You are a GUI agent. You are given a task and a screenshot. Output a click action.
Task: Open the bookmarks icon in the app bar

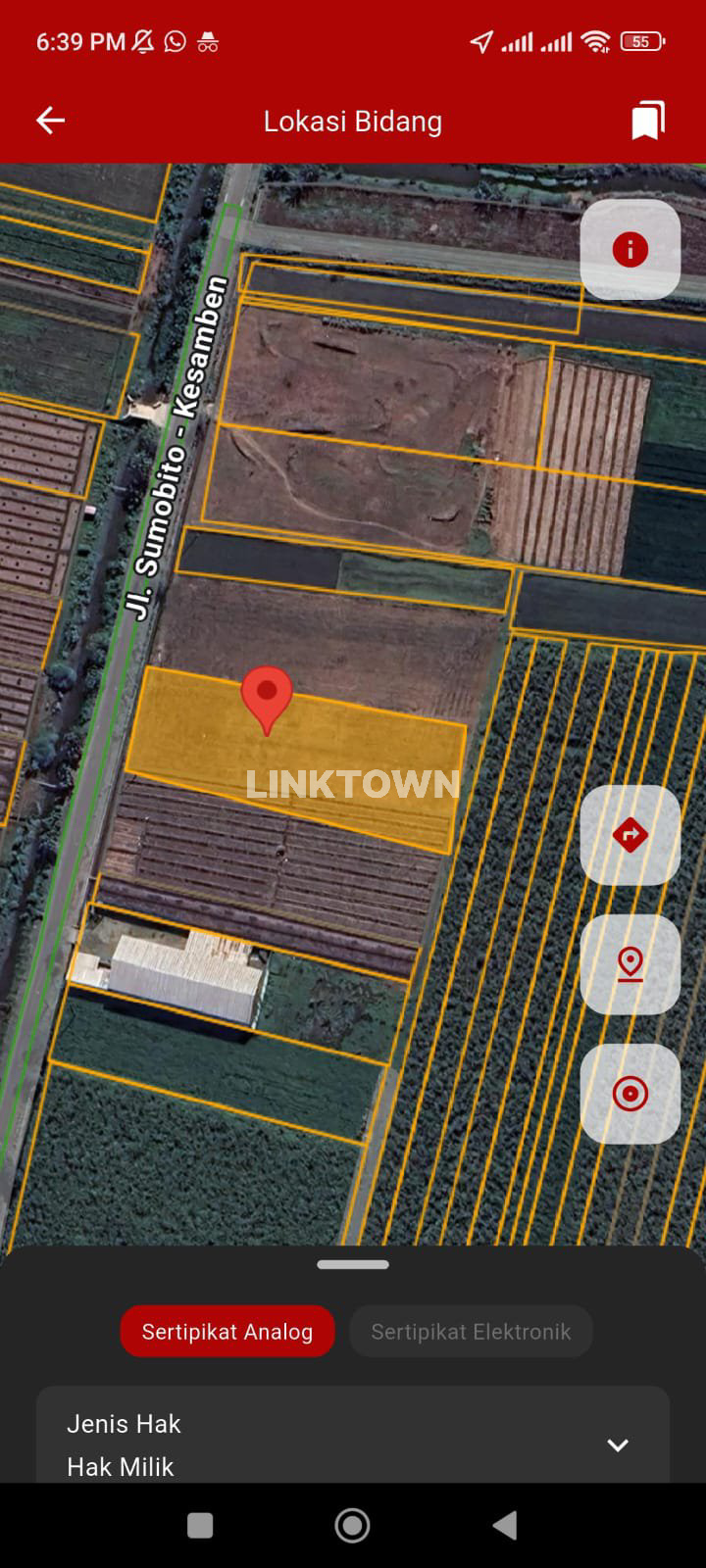pos(648,121)
